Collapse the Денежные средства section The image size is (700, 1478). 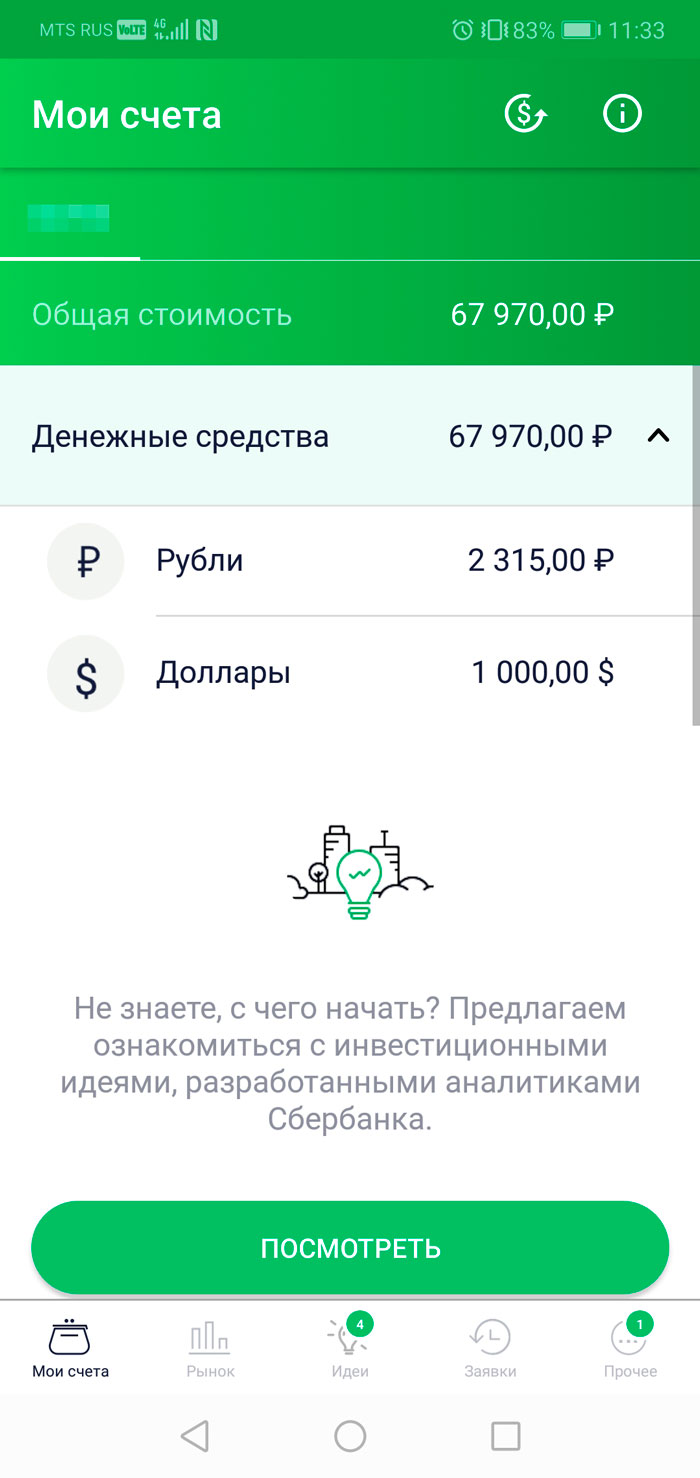pos(657,436)
